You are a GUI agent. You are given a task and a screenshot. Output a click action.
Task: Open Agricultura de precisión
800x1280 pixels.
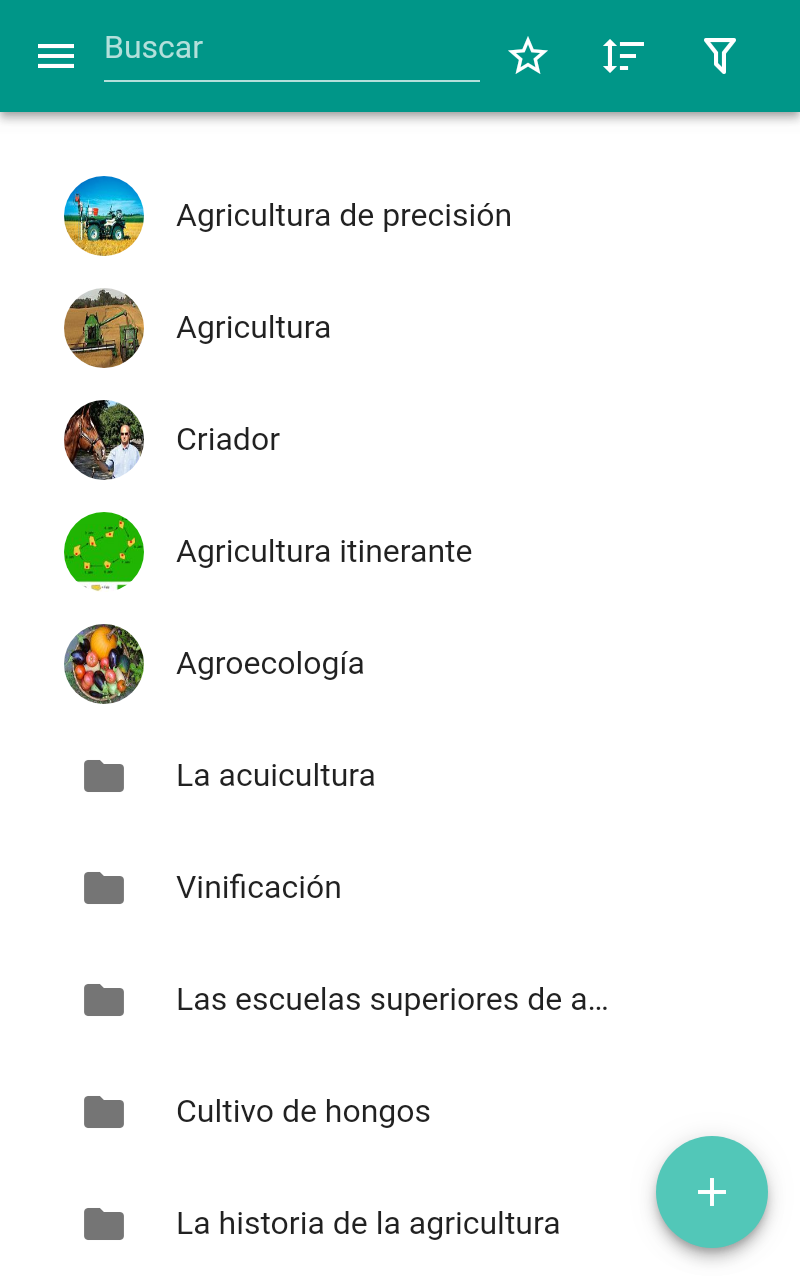click(x=400, y=216)
